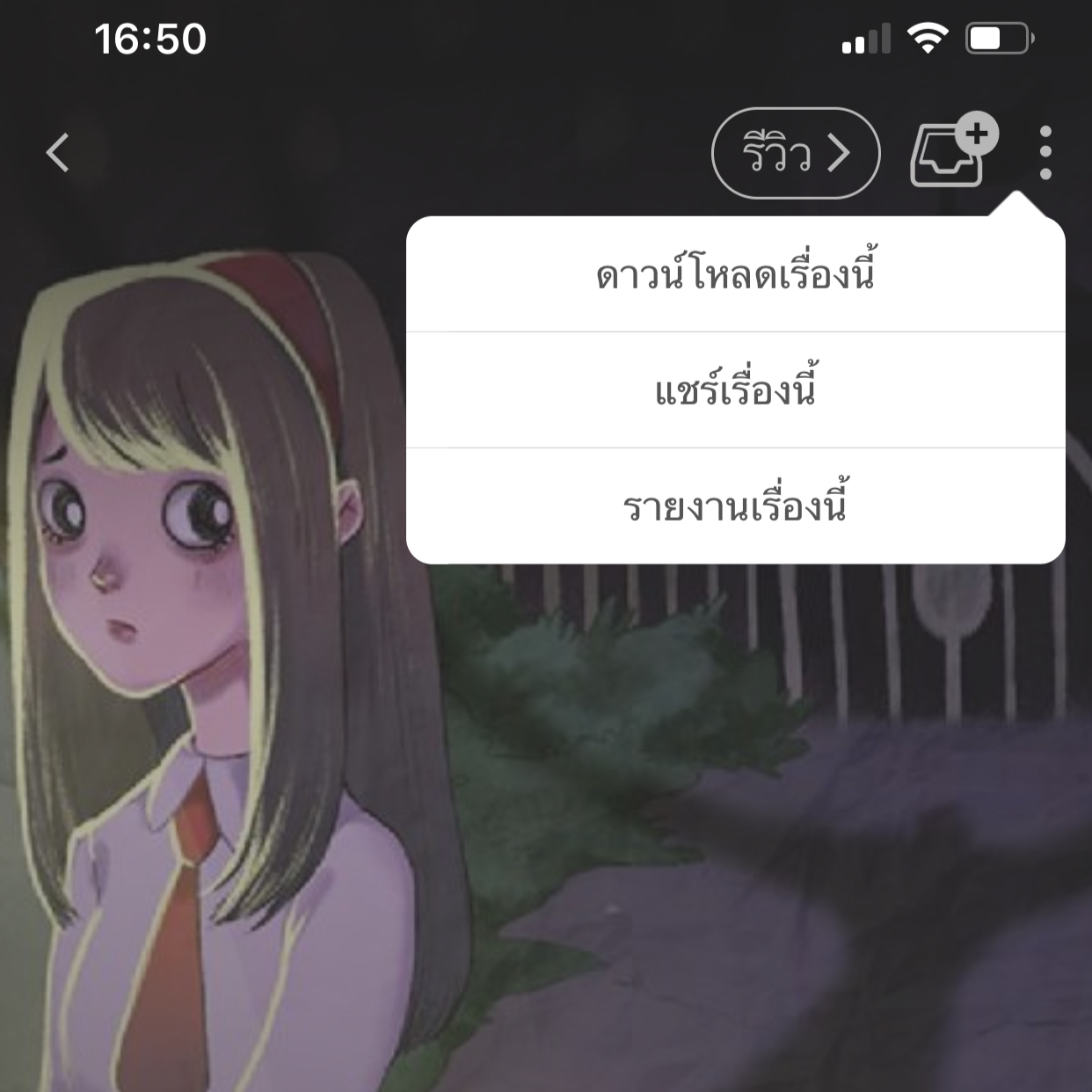Screen dimensions: 1092x1092
Task: Choose แชร์เรื่องนี้ to share the story
Action: click(735, 390)
